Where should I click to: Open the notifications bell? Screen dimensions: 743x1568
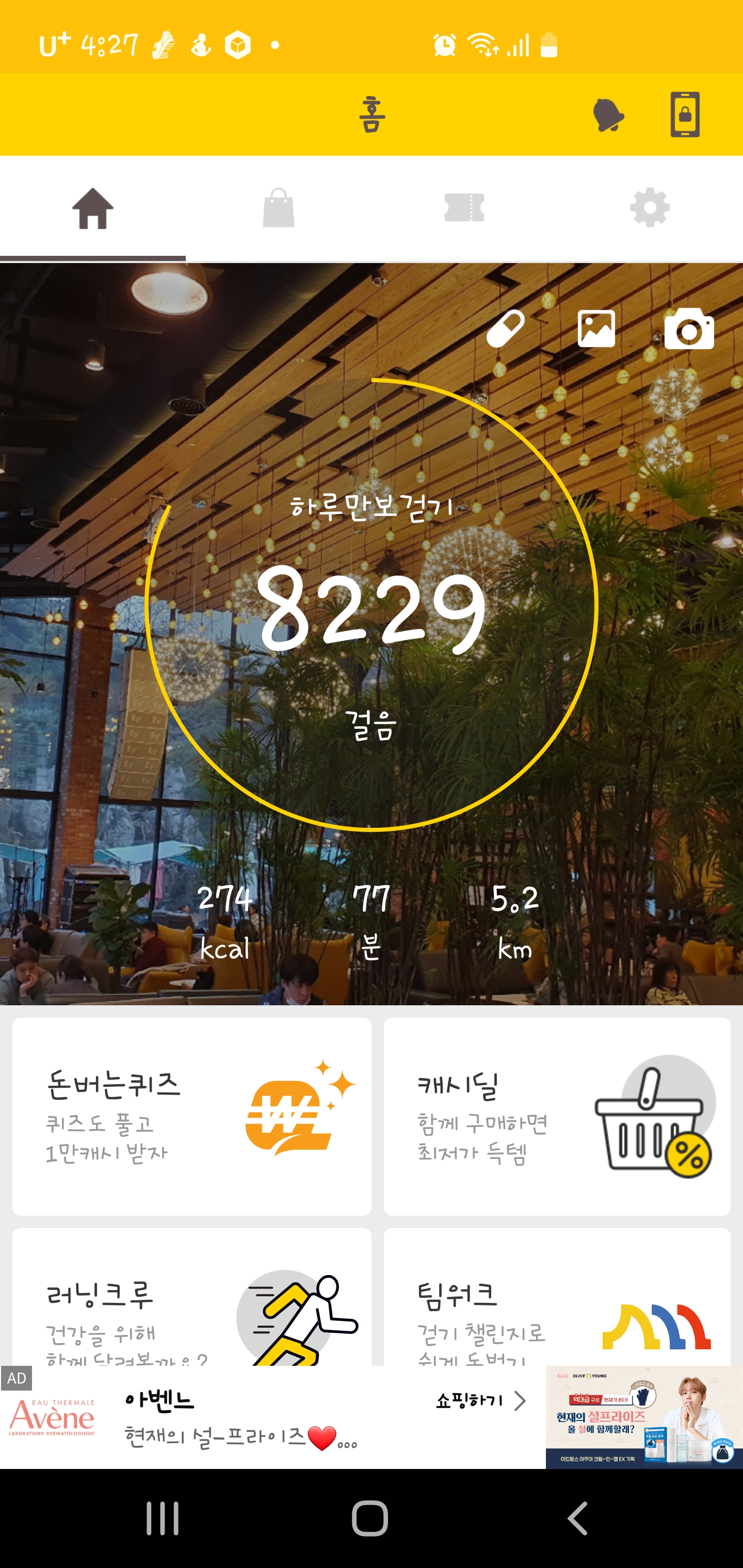click(608, 115)
